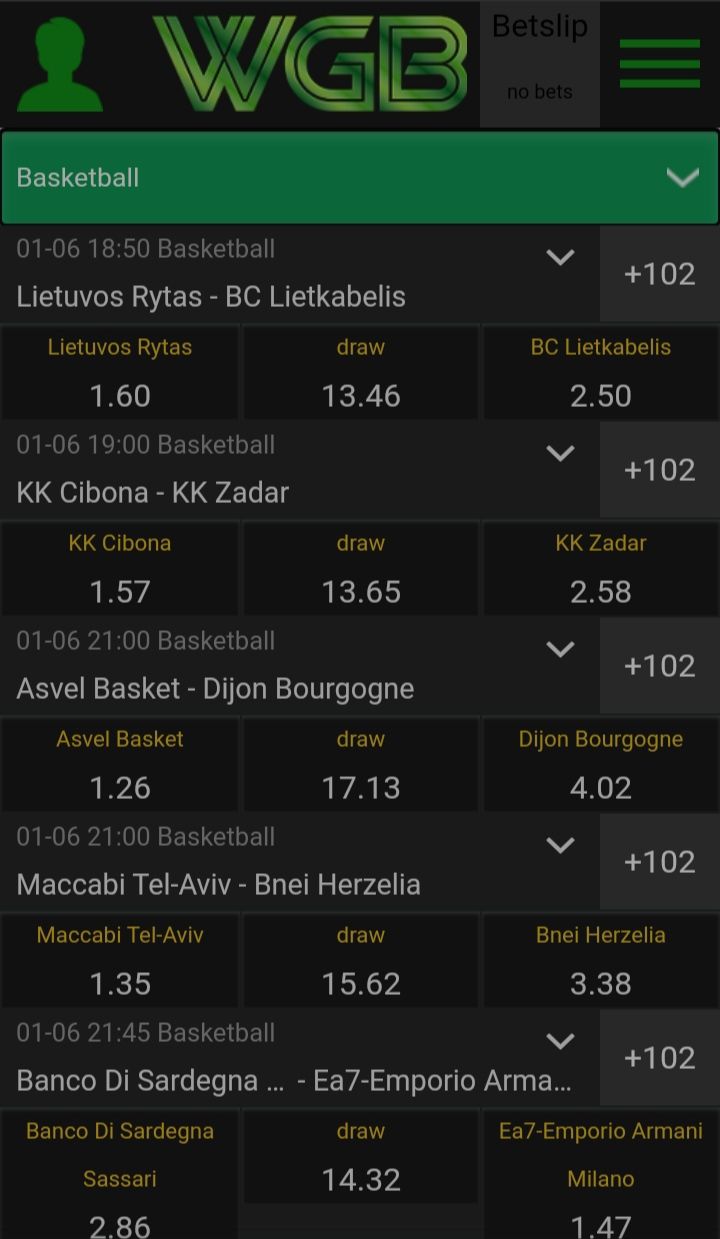Open the user account icon
This screenshot has height=1239, width=720.
60,65
